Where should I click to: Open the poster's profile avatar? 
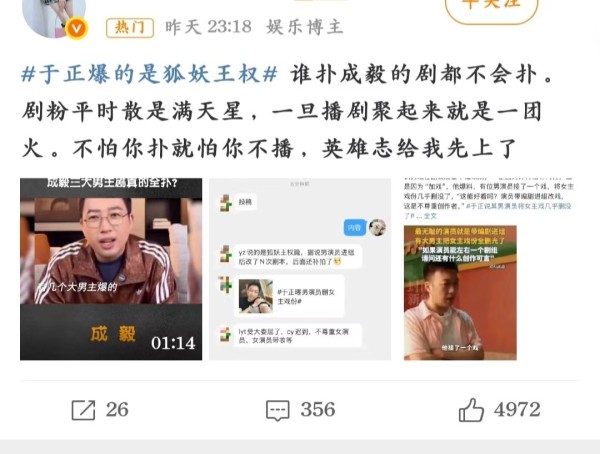(x=59, y=12)
